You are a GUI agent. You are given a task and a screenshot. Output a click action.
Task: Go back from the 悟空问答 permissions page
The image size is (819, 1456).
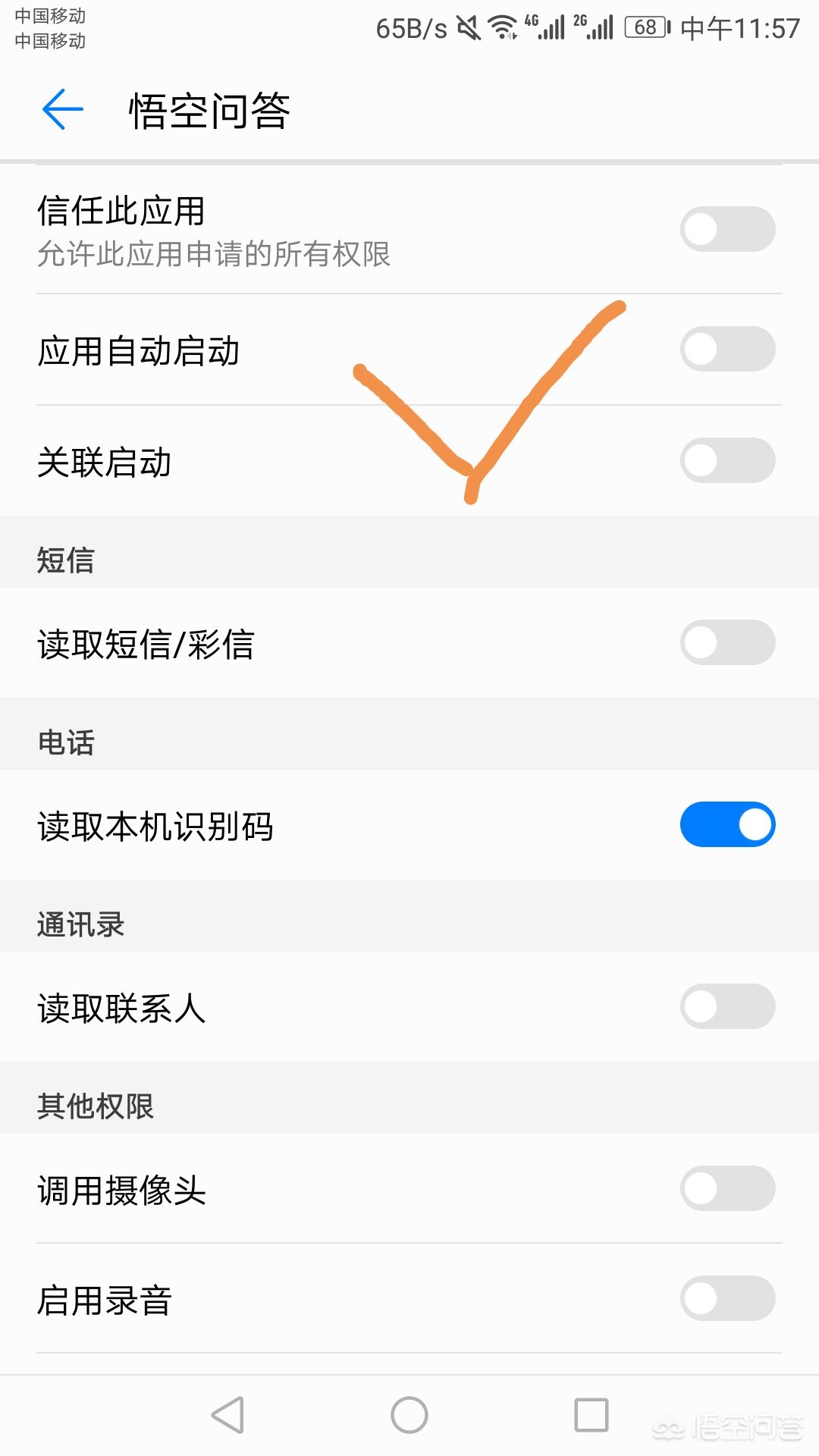63,109
